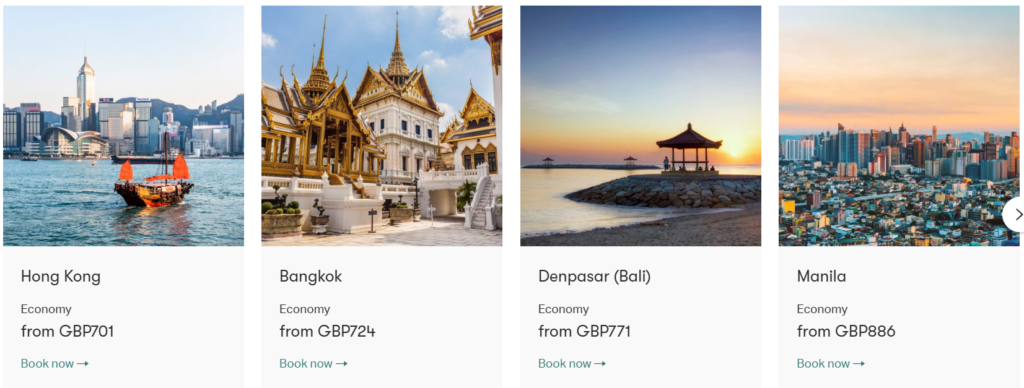
Task: Tap Book now for Hong Kong
Action: pos(55,363)
